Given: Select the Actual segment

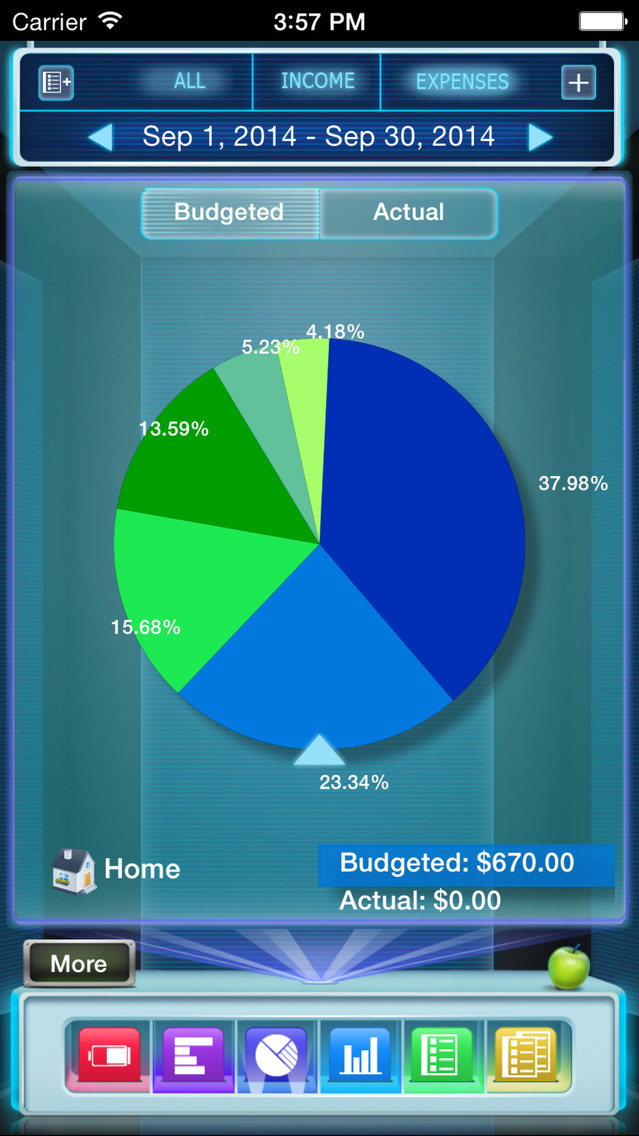Looking at the screenshot, I should coord(408,213).
